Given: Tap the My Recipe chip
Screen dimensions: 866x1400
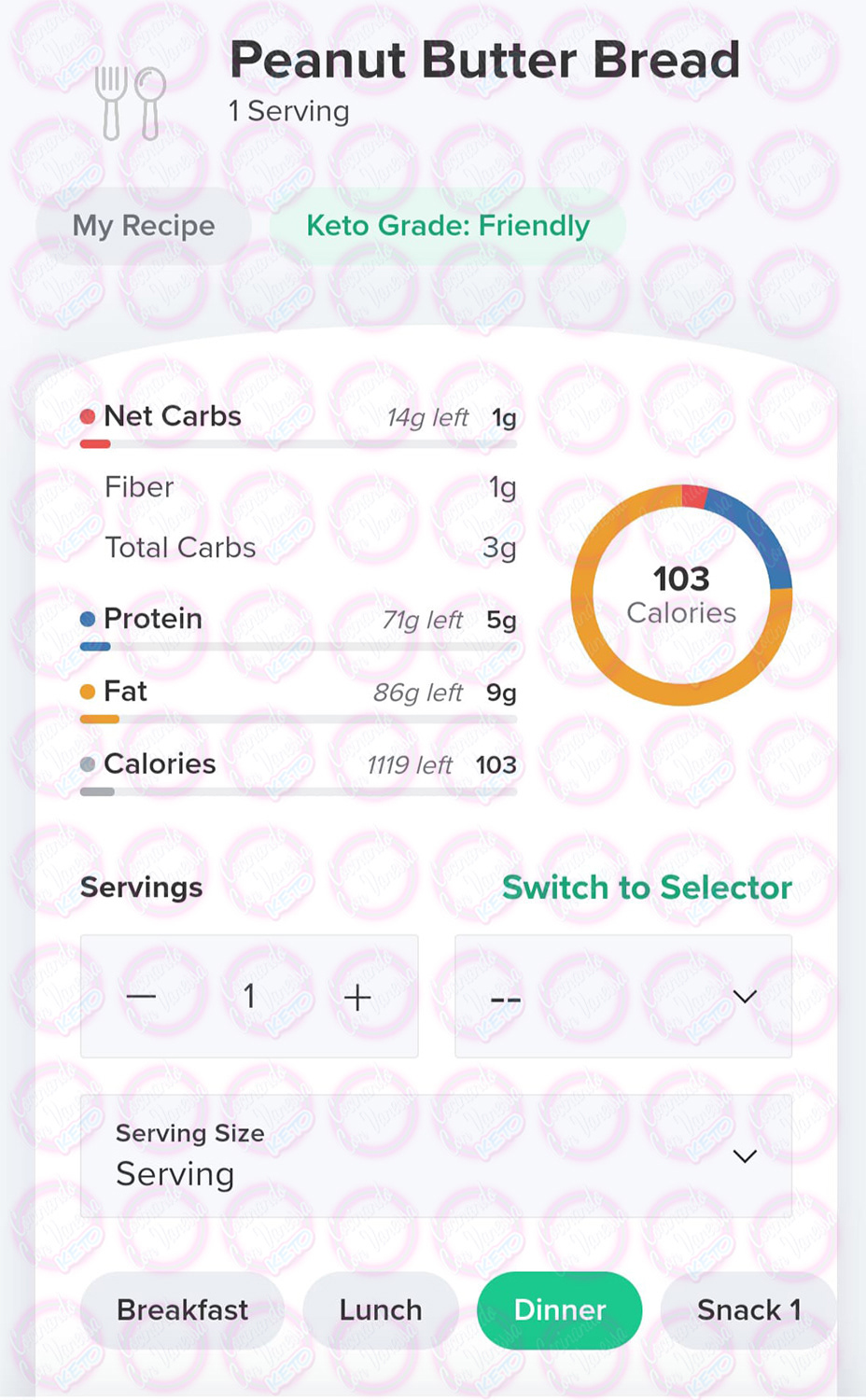Looking at the screenshot, I should click(x=144, y=226).
